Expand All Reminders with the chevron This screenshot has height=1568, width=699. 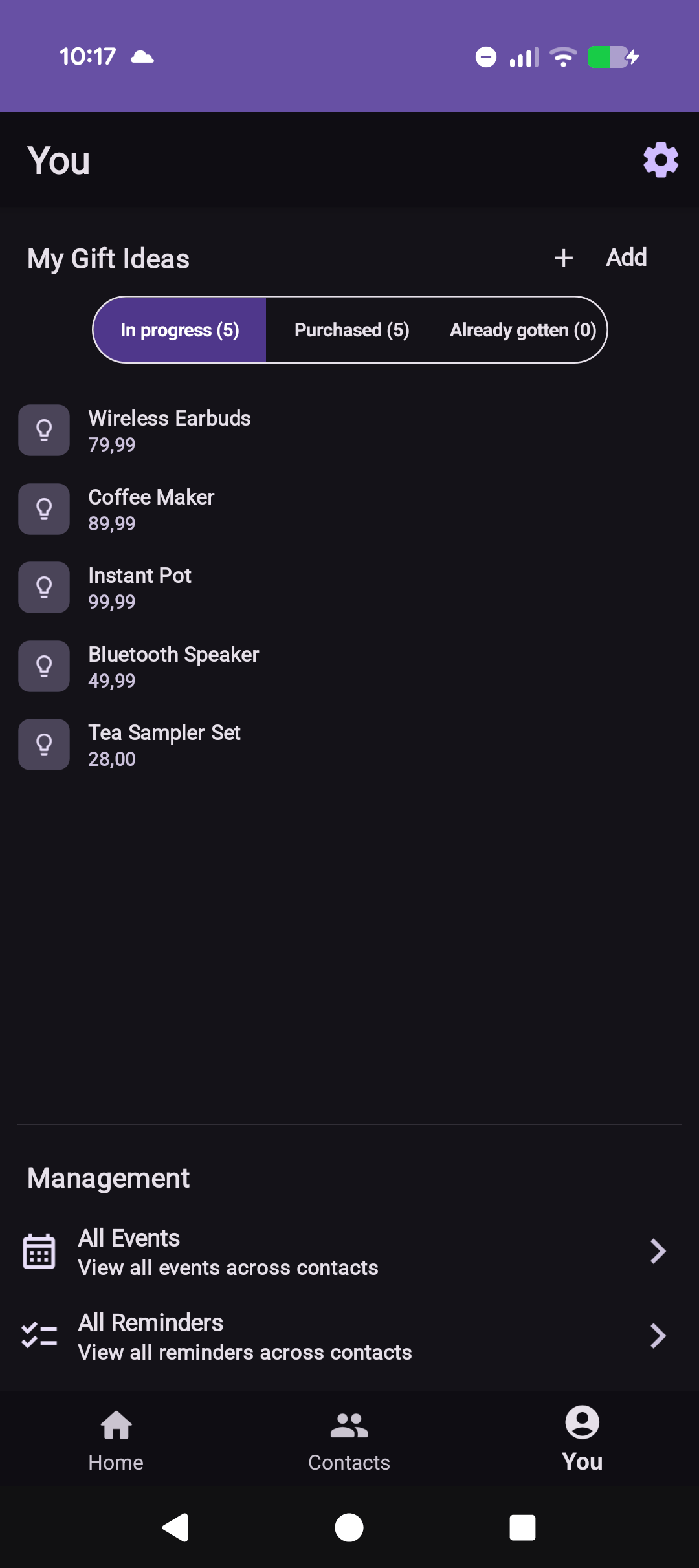658,1335
